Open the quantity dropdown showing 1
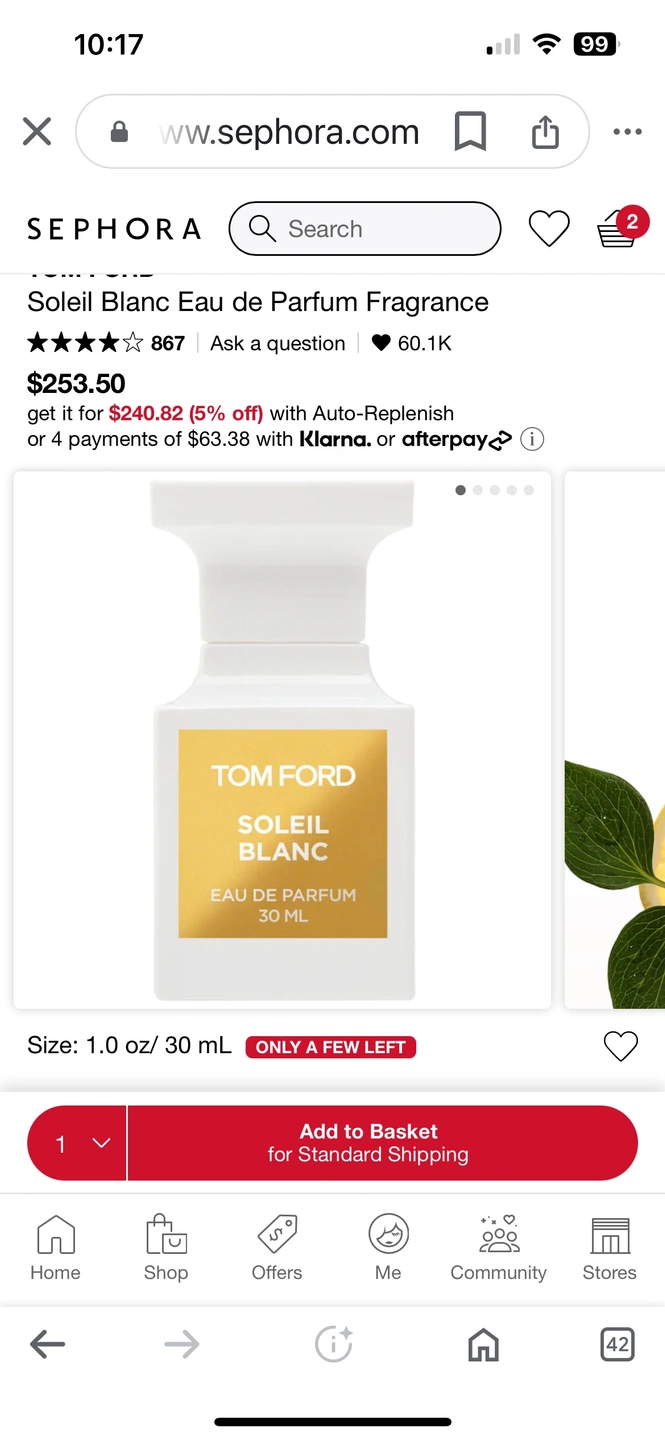This screenshot has width=665, height=1440. click(x=78, y=1143)
